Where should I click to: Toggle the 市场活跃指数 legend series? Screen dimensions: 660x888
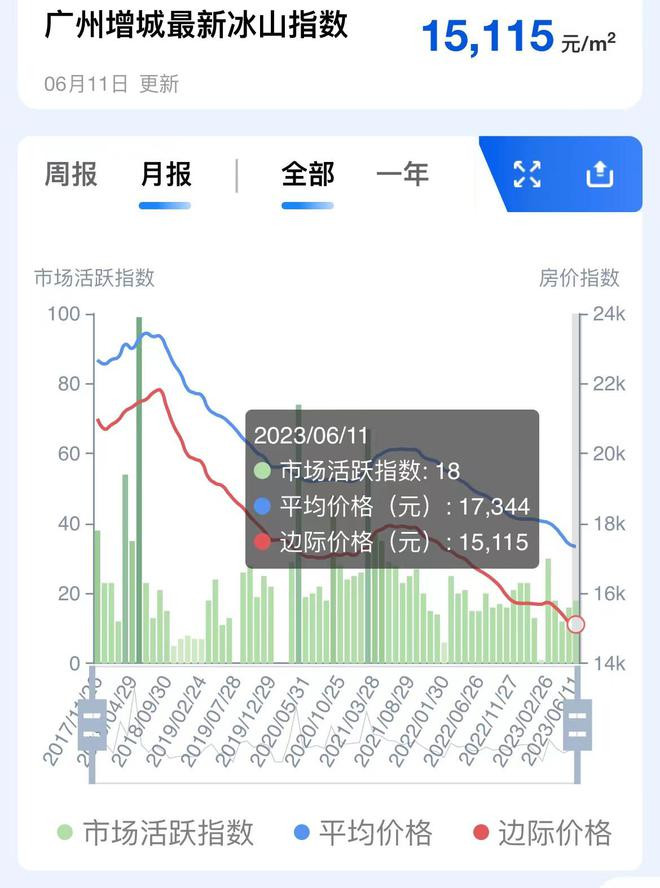[156, 832]
